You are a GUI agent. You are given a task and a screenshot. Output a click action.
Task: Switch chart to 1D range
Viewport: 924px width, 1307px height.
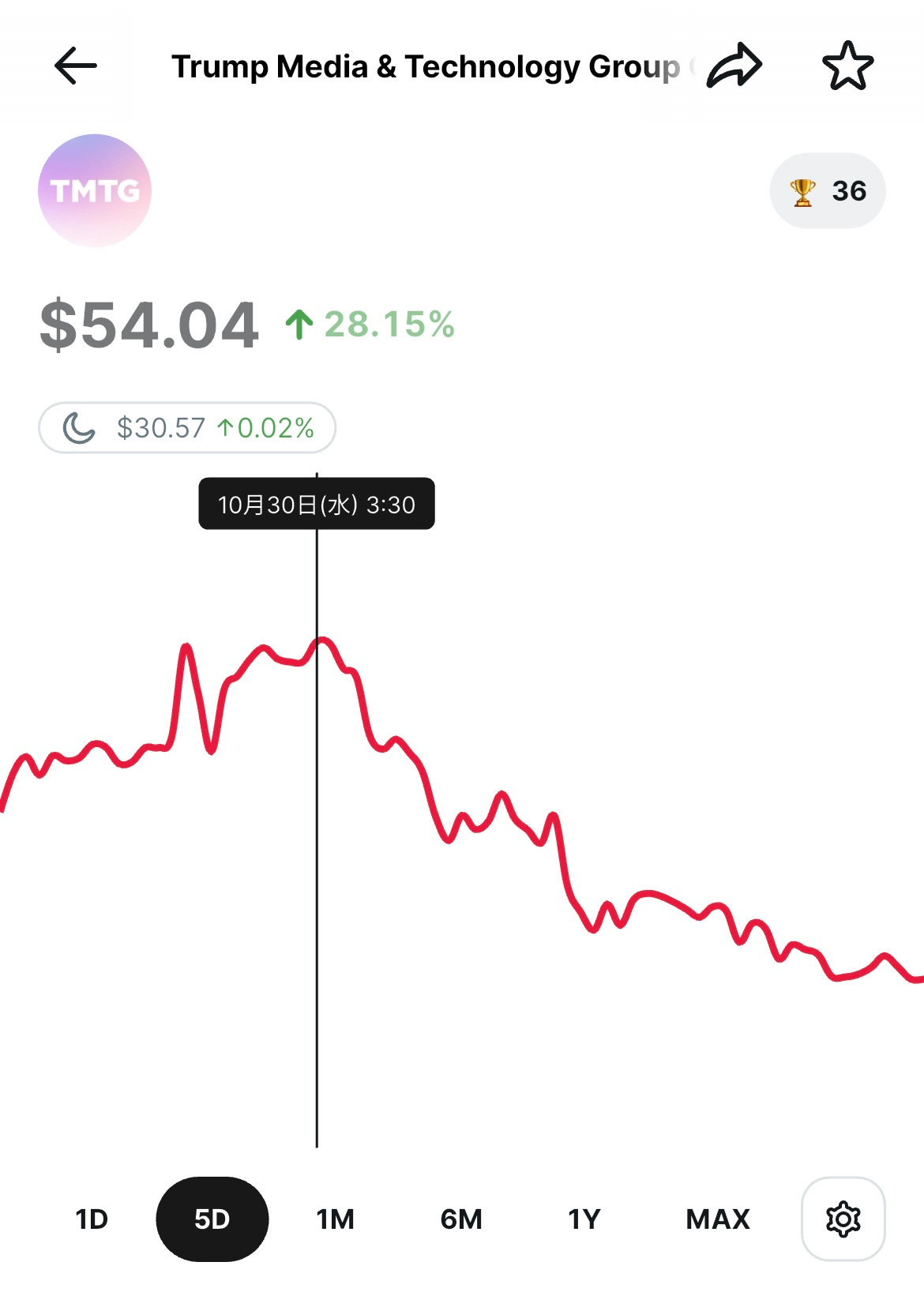coord(92,1219)
